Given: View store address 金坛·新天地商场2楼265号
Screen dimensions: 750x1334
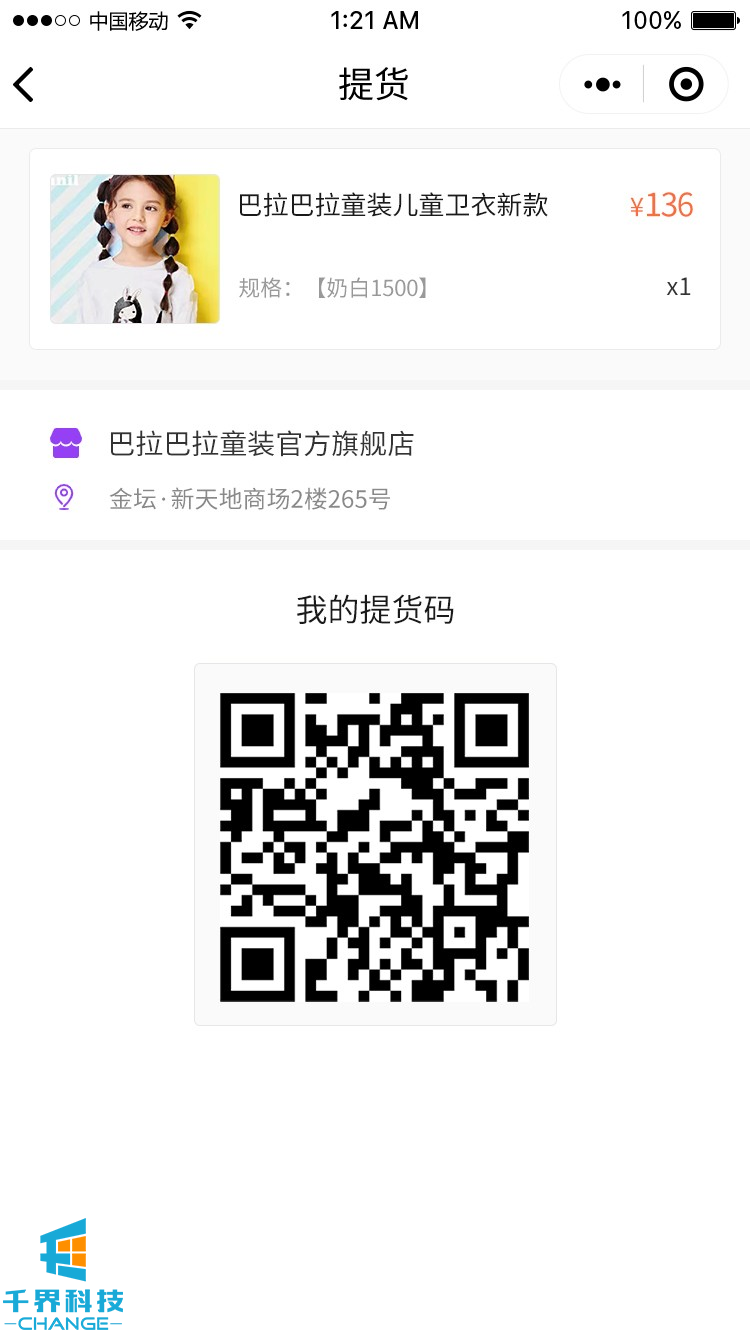Looking at the screenshot, I should tap(250, 498).
